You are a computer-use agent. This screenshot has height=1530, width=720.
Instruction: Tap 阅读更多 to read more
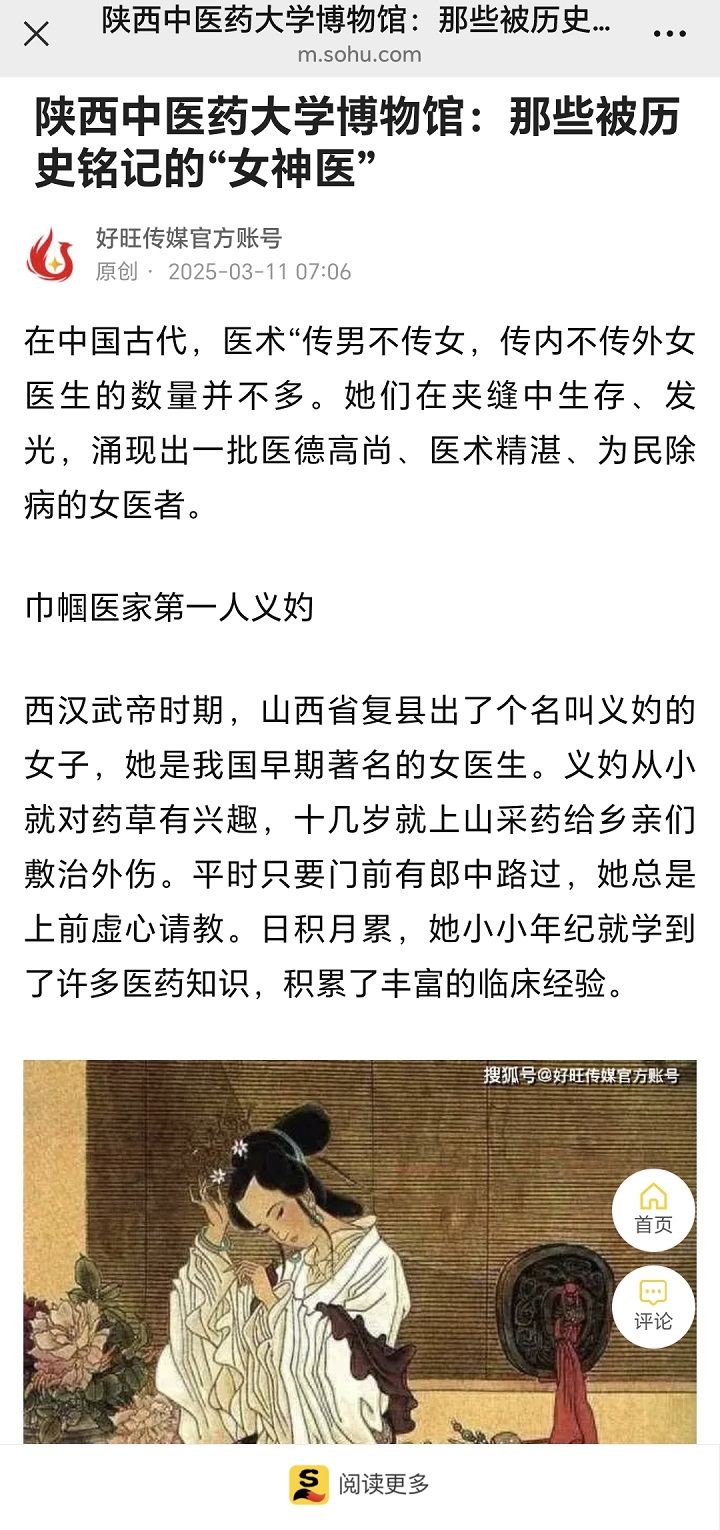point(360,1484)
